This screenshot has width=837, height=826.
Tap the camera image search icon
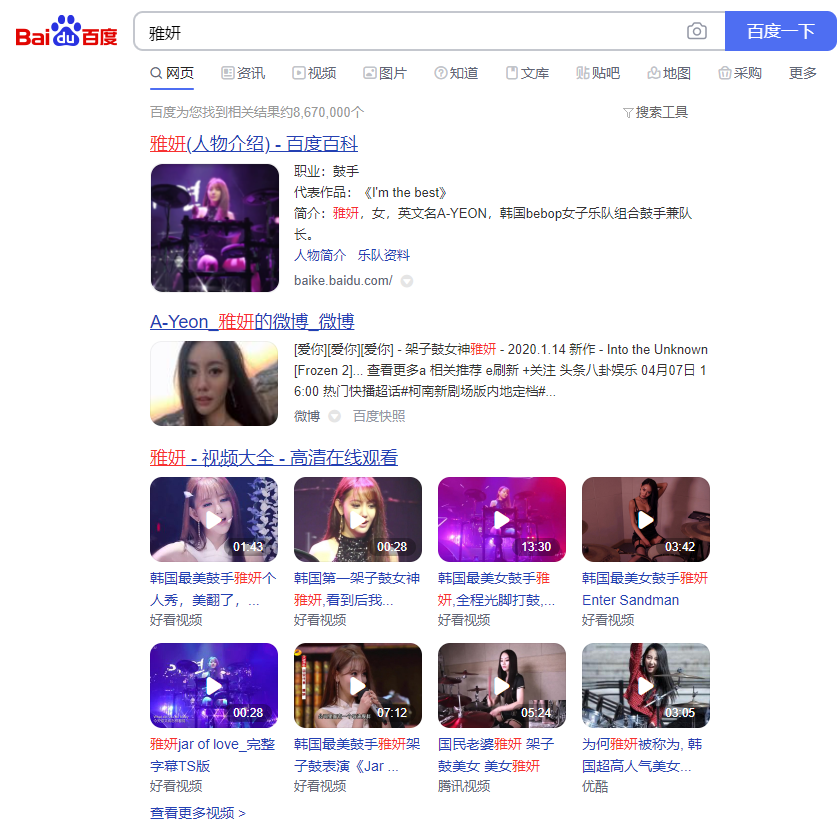[696, 32]
